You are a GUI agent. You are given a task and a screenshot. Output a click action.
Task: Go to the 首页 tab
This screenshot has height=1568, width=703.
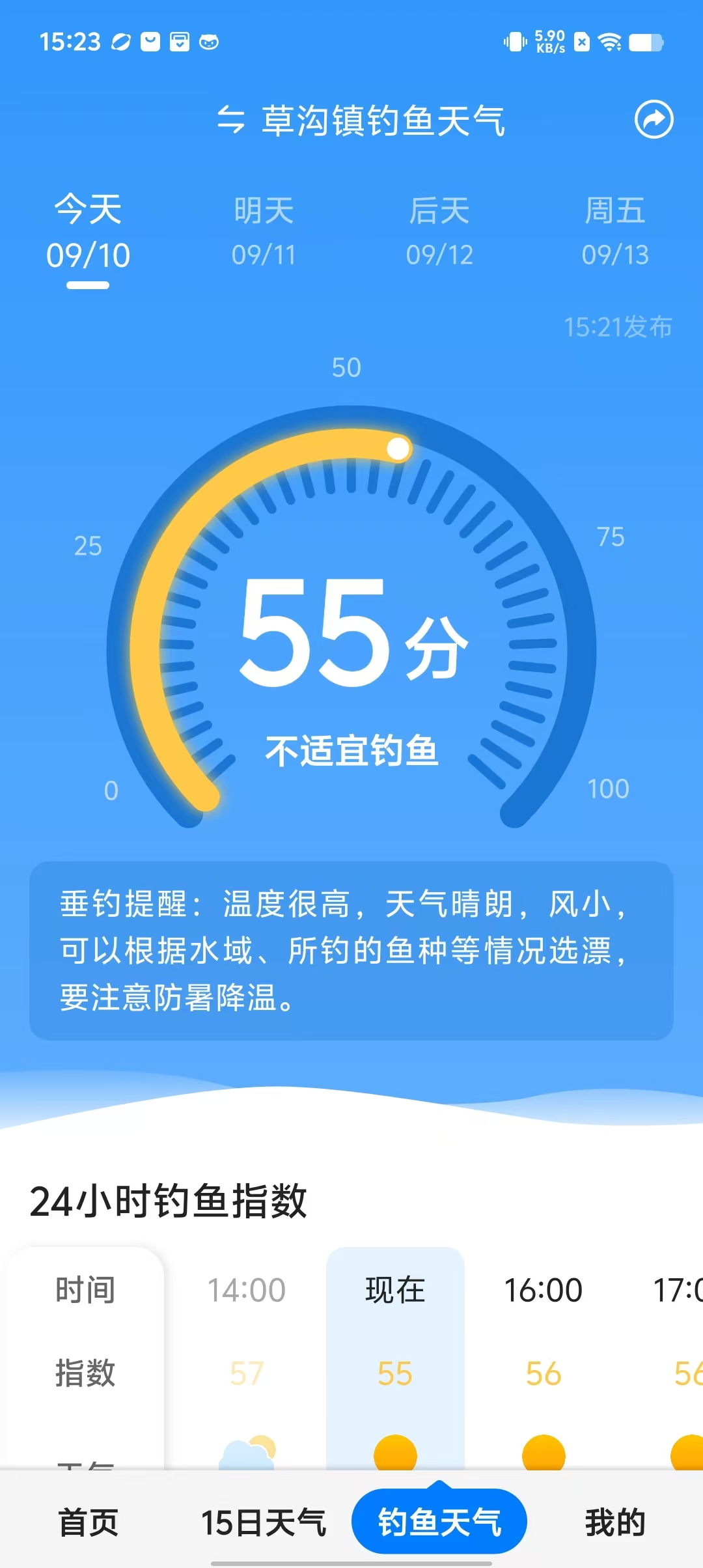(x=88, y=1522)
